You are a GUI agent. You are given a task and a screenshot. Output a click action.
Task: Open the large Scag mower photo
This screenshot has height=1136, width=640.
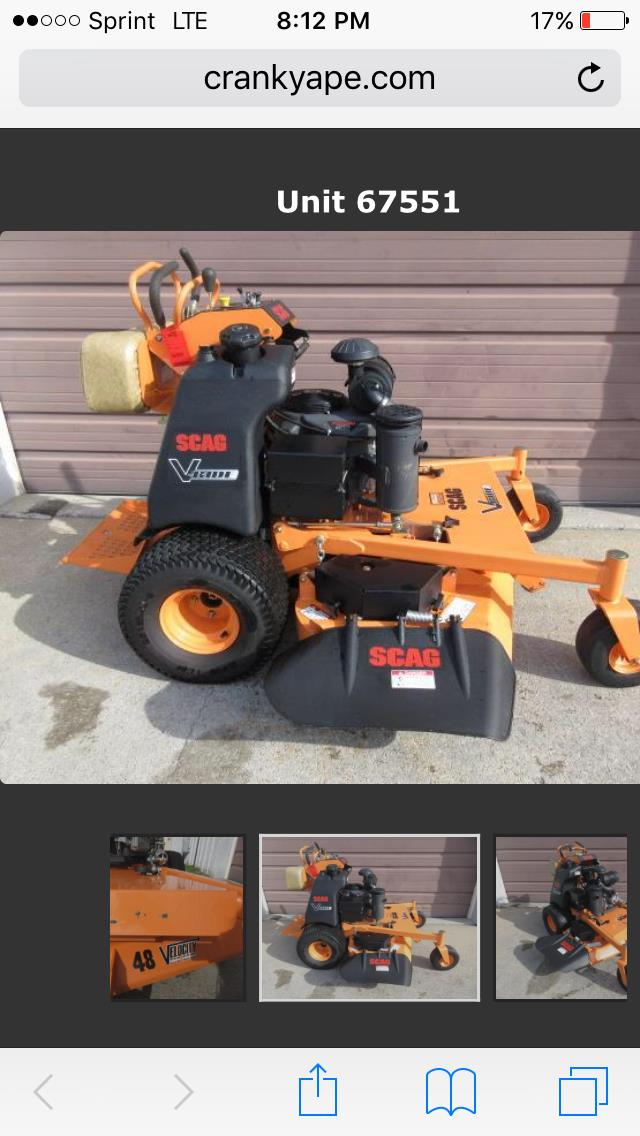pos(320,507)
